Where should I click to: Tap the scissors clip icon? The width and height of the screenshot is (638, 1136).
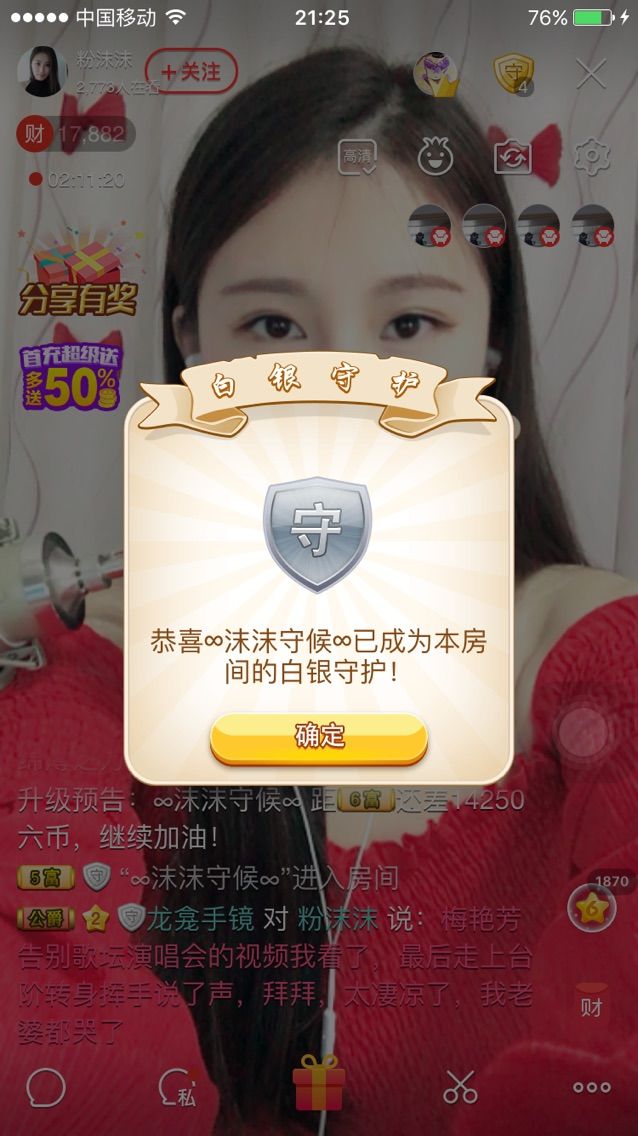[x=460, y=1087]
